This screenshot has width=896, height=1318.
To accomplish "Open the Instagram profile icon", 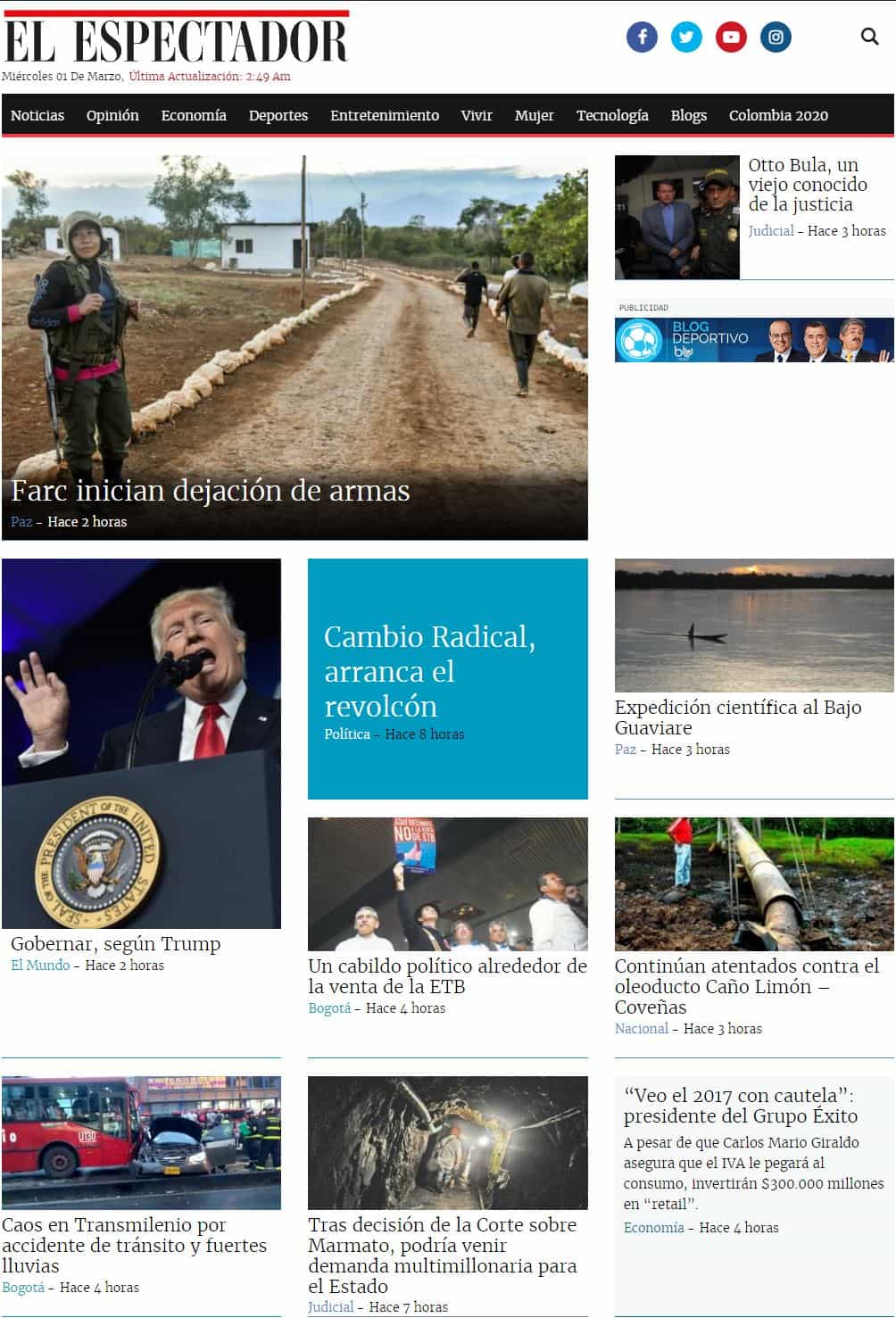I will pyautogui.click(x=776, y=37).
